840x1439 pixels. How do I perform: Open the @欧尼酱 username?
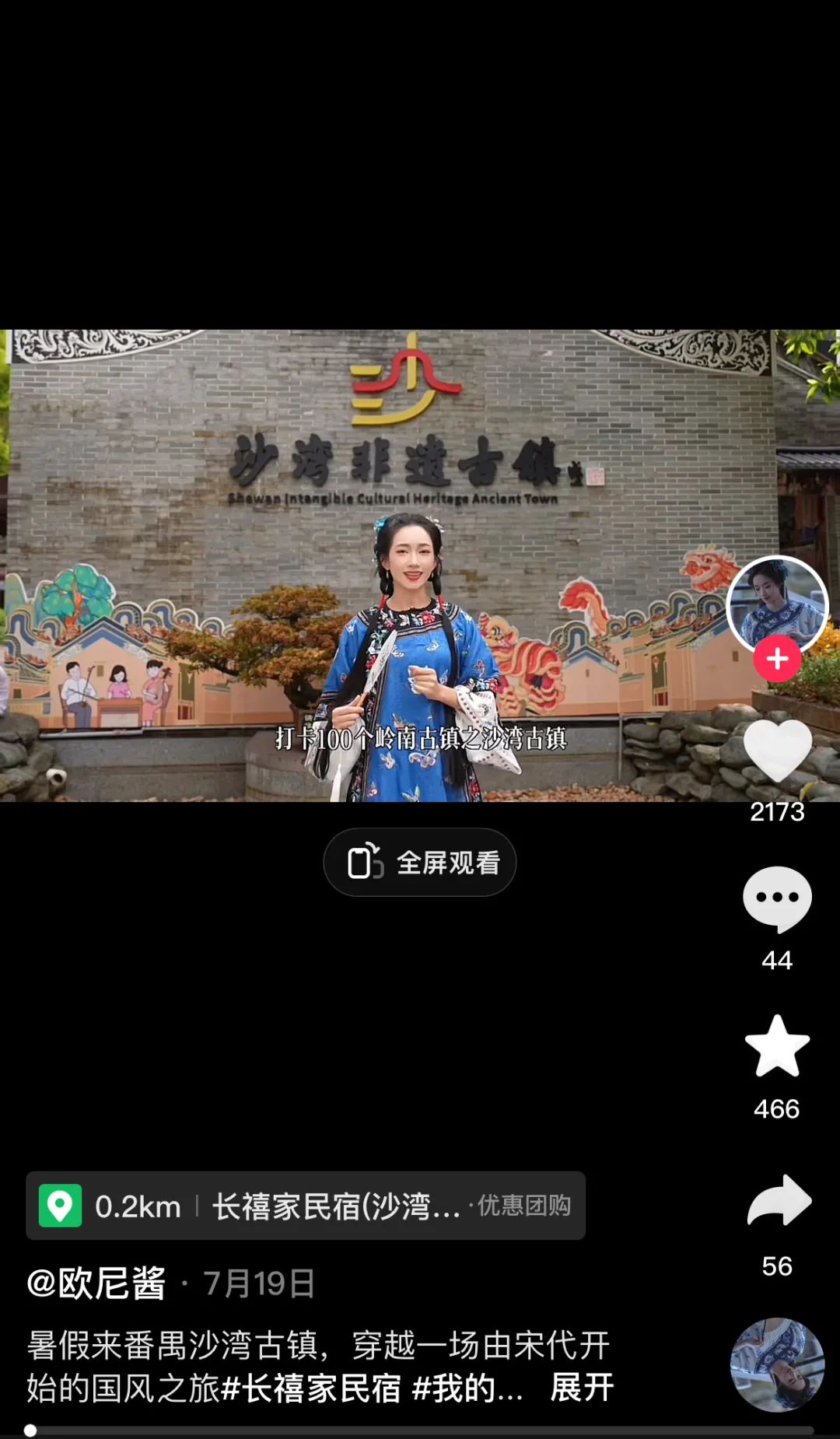coord(96,1283)
